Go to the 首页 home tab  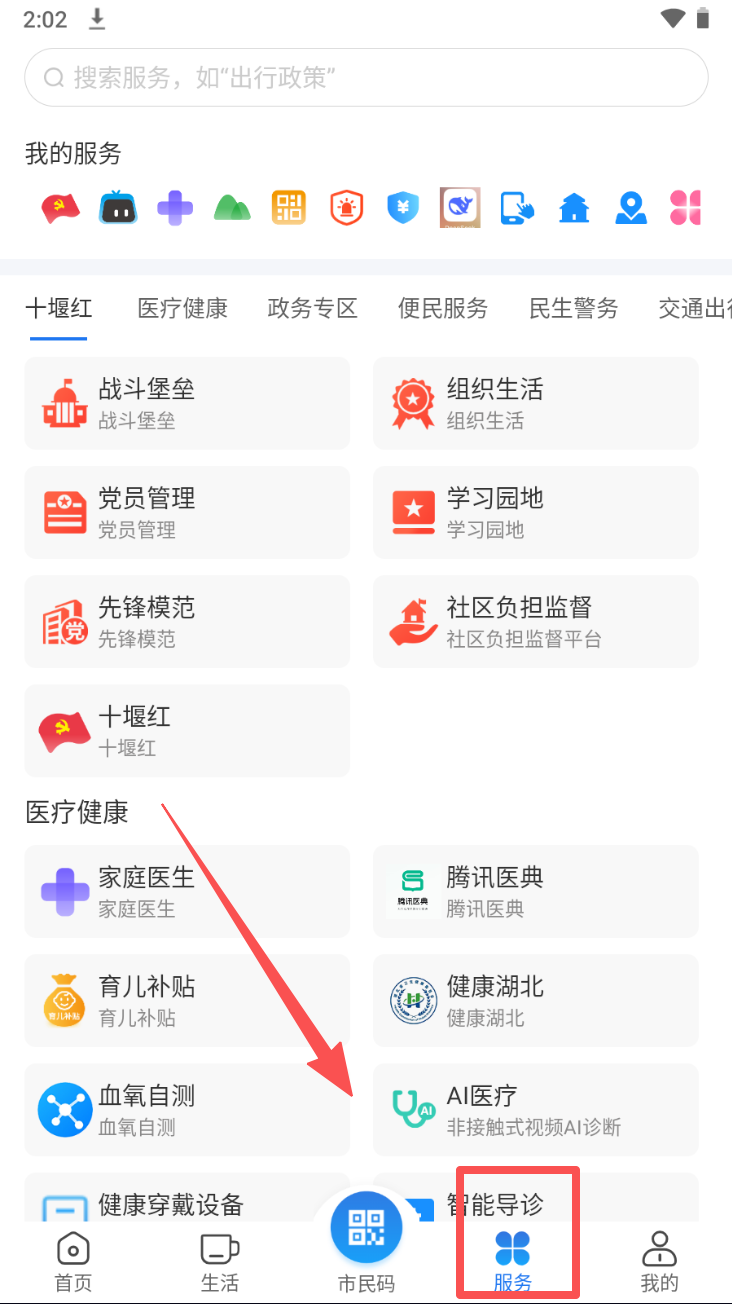point(73,1260)
